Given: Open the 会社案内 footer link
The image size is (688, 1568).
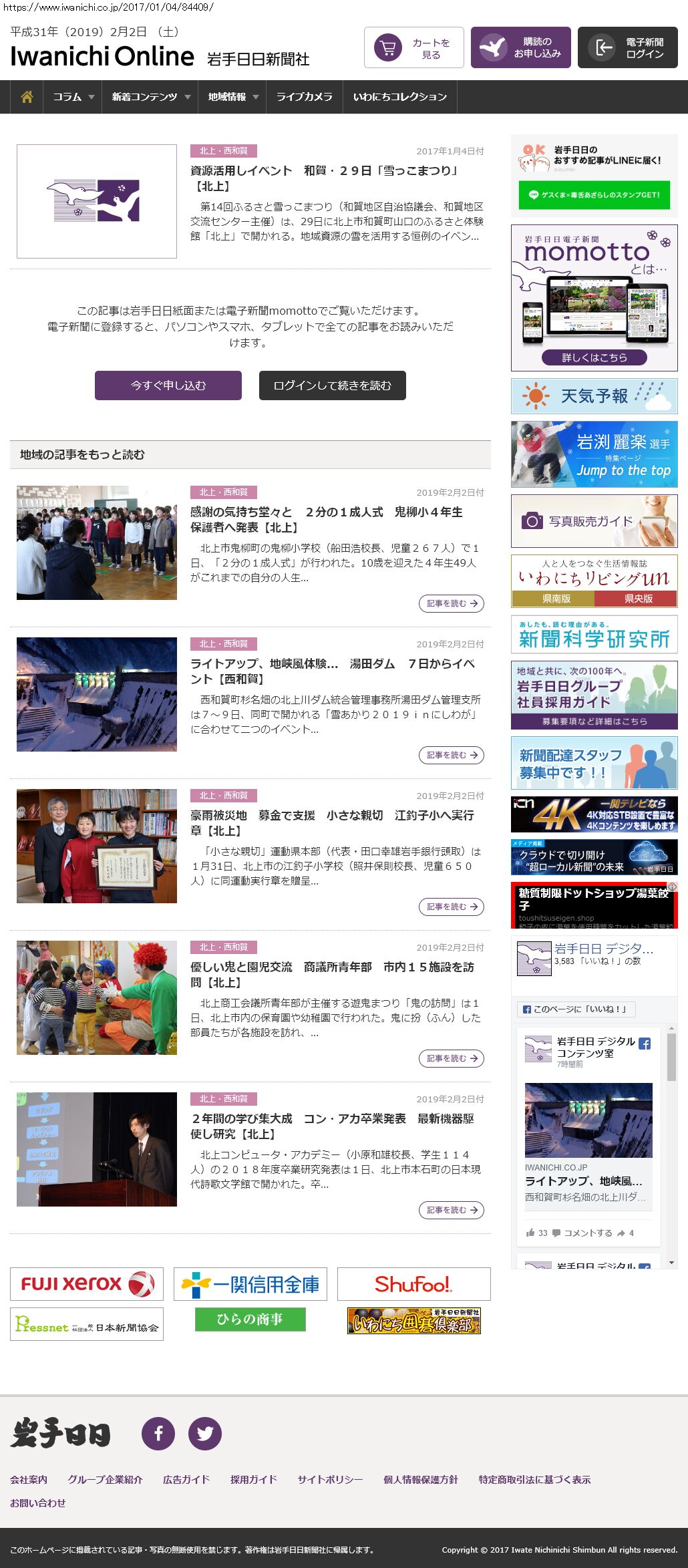Looking at the screenshot, I should pyautogui.click(x=29, y=1479).
